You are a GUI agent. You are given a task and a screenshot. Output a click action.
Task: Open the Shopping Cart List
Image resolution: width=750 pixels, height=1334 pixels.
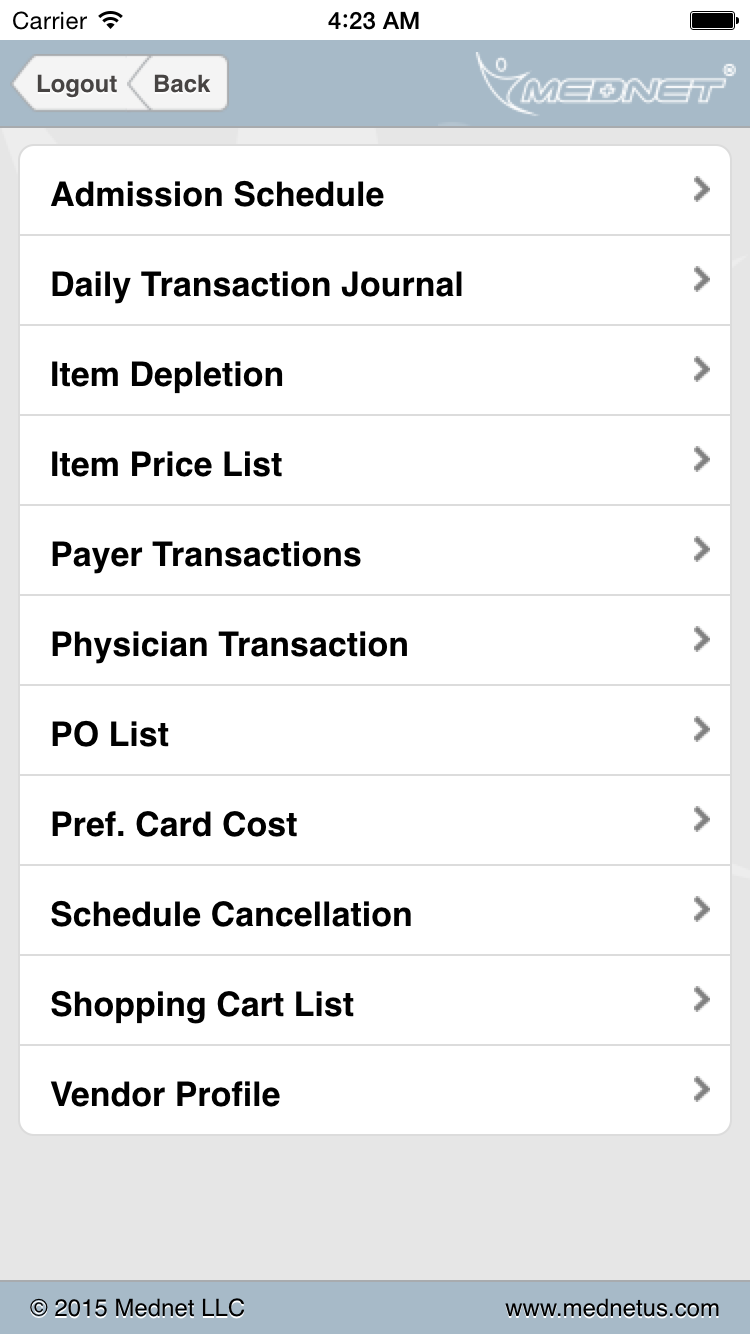(375, 1001)
